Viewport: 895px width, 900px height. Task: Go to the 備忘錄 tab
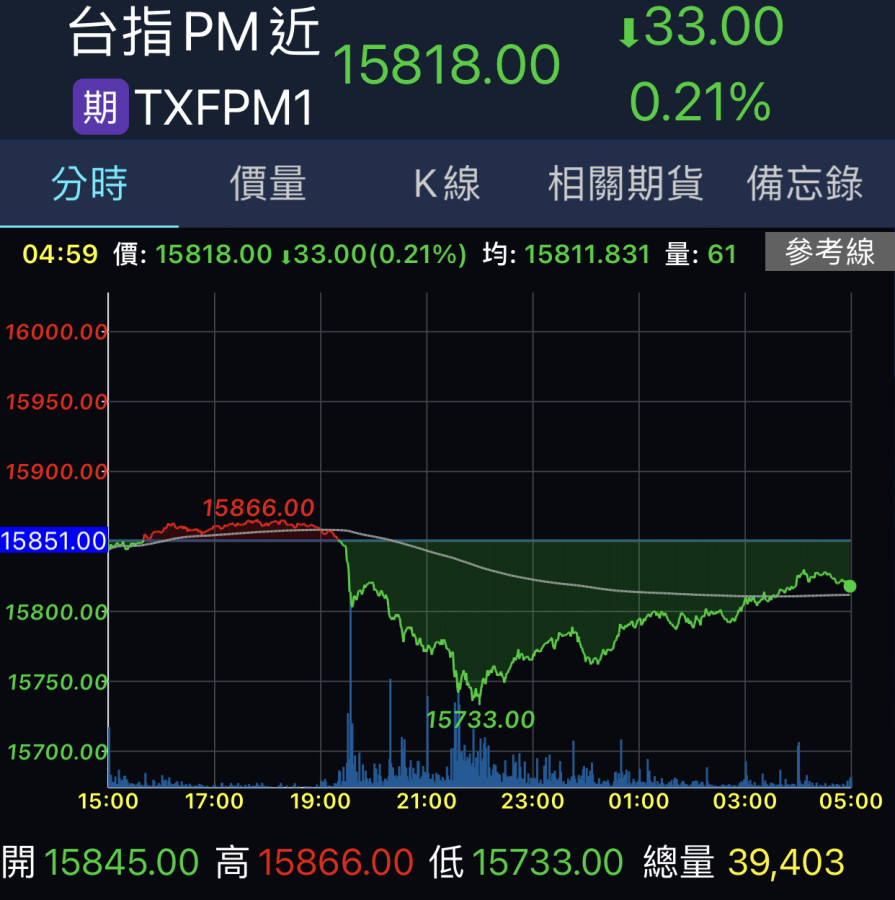tap(805, 185)
